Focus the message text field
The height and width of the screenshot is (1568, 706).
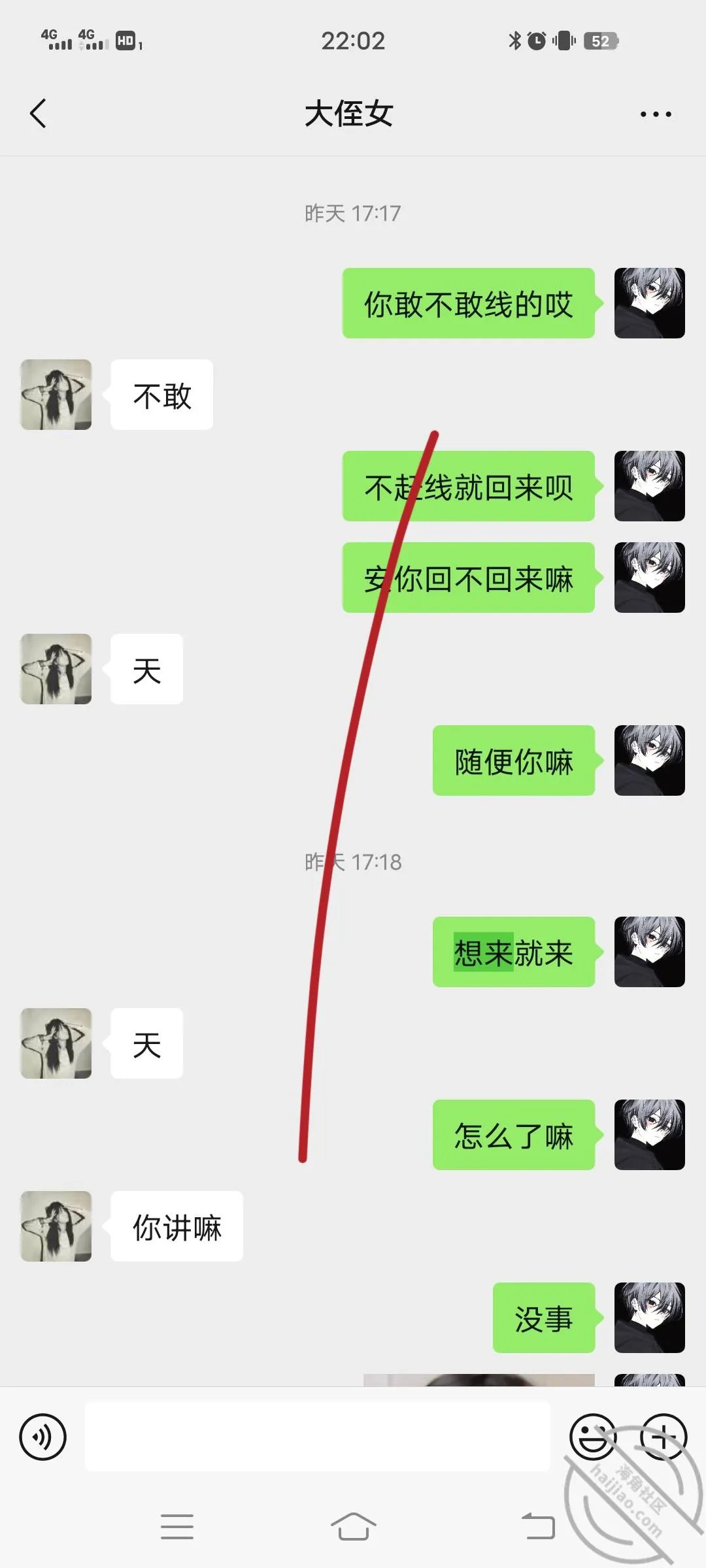(x=317, y=1437)
